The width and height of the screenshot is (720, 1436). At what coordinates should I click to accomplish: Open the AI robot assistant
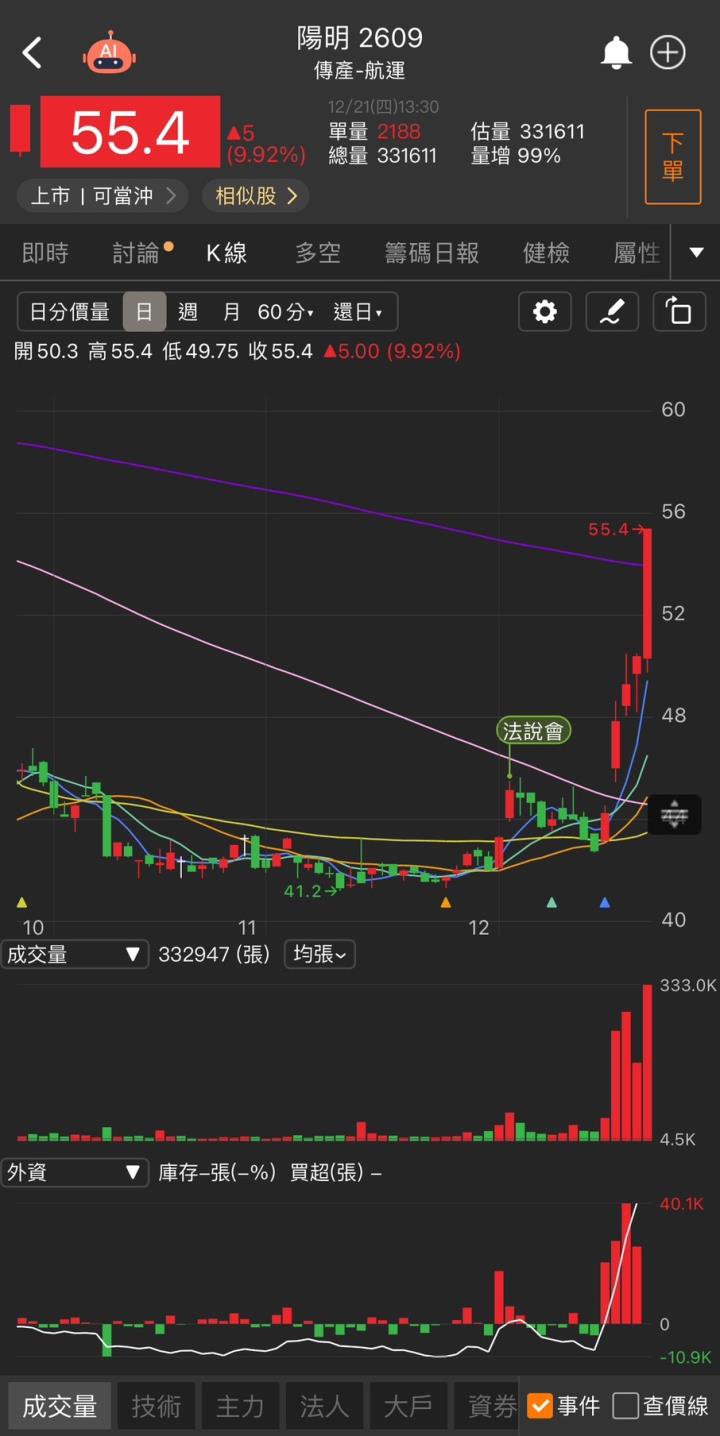pos(109,52)
